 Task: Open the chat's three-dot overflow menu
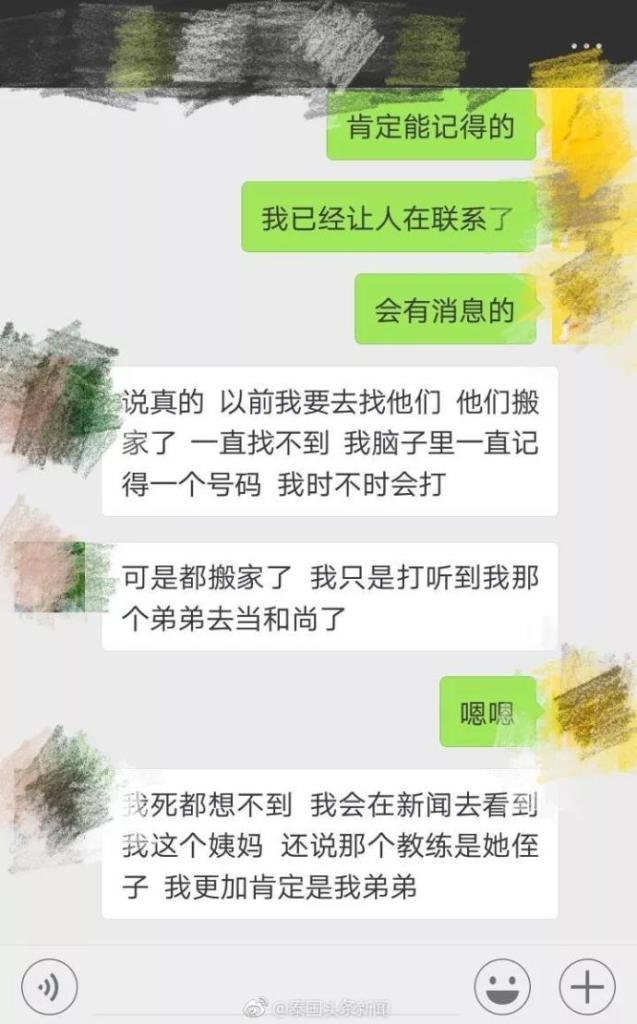[586, 45]
